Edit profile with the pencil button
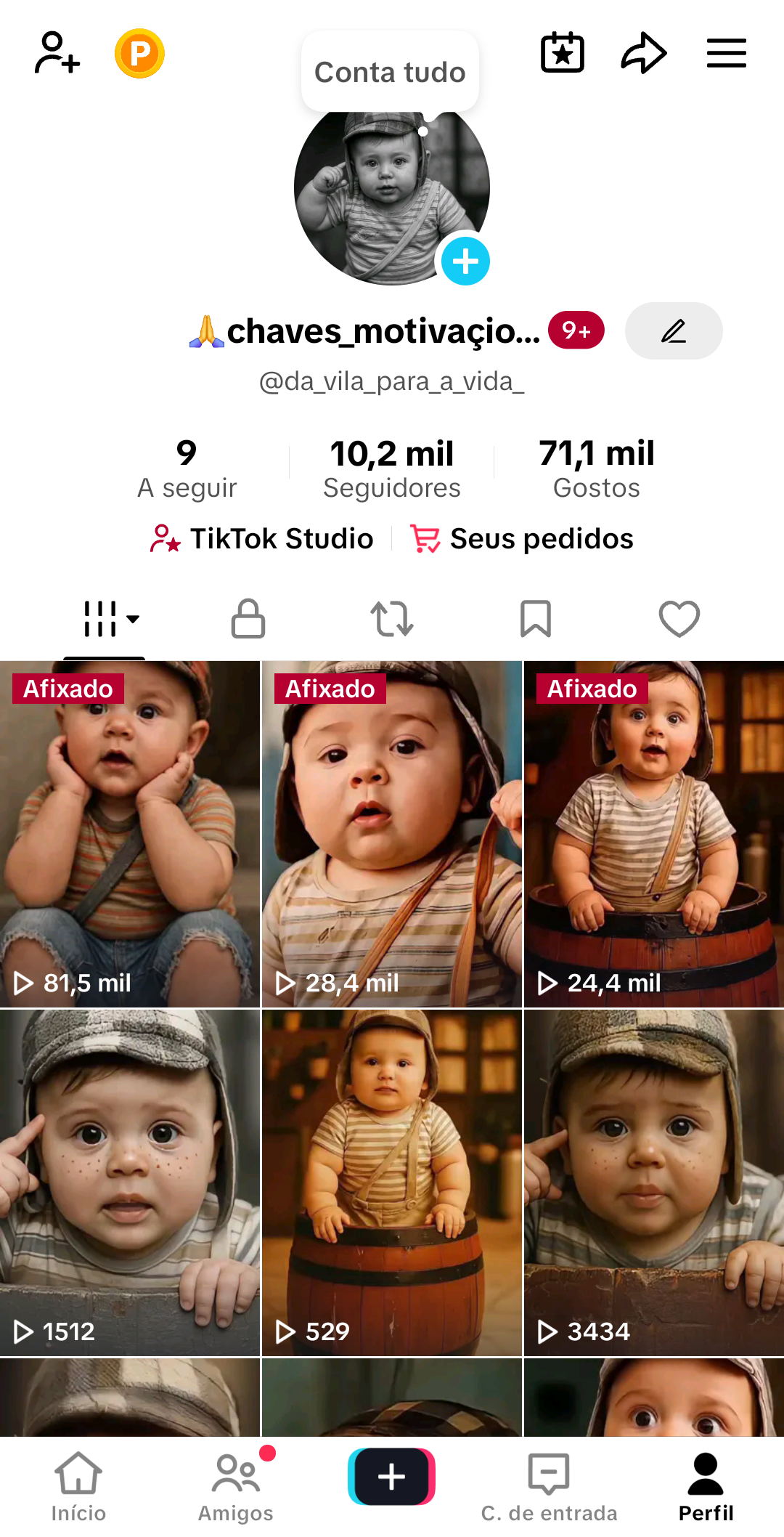The width and height of the screenshot is (784, 1537). [673, 331]
